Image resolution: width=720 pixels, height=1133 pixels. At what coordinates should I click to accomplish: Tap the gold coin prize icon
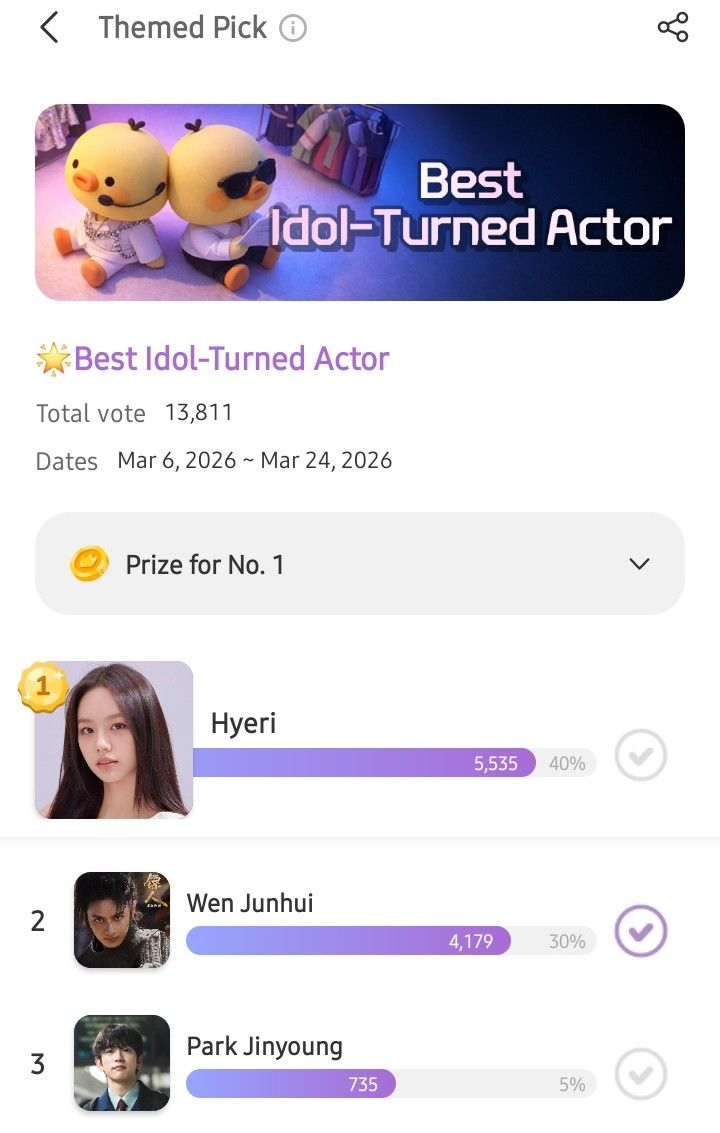tap(88, 563)
